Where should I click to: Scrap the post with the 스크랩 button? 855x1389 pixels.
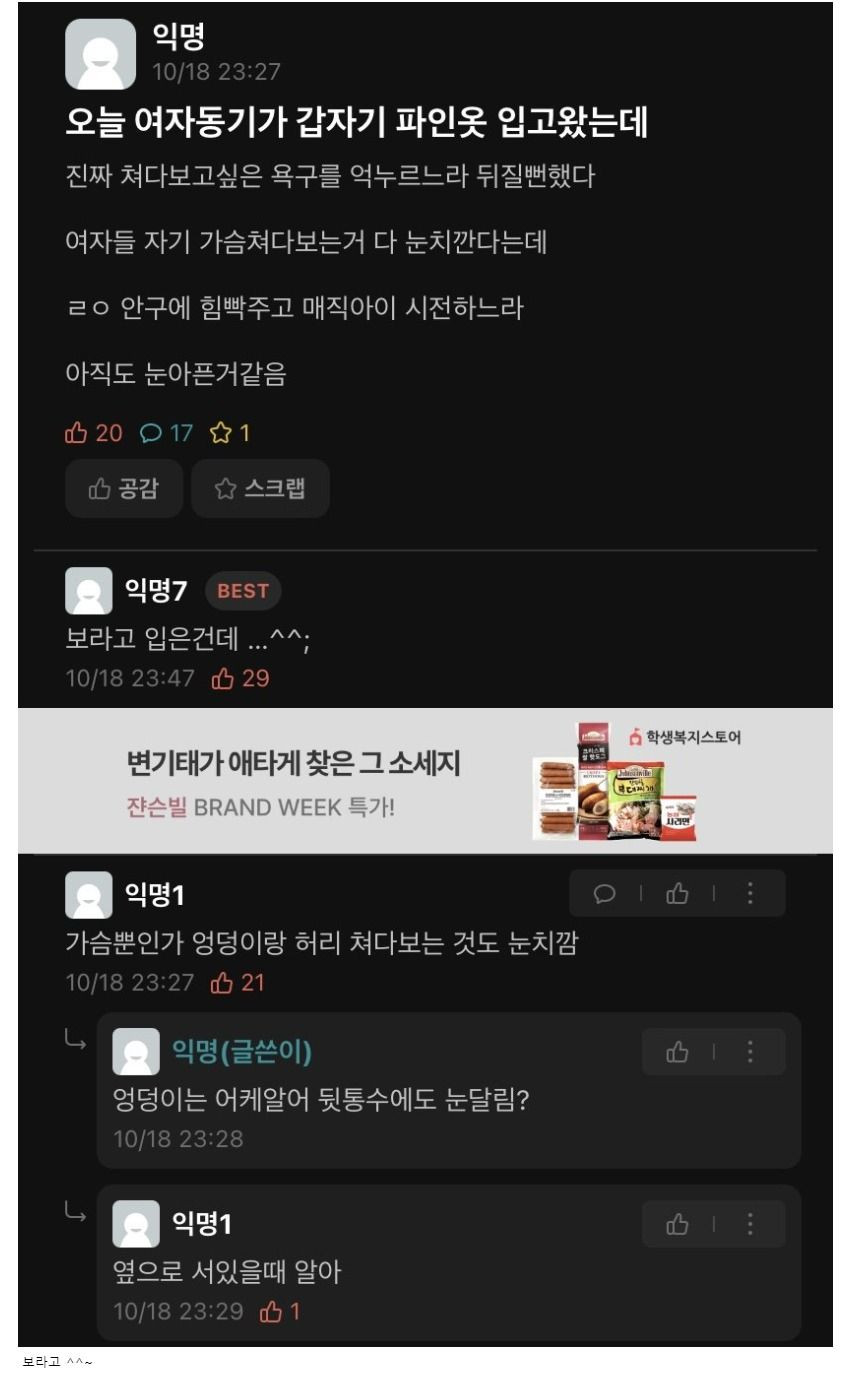pyautogui.click(x=260, y=488)
